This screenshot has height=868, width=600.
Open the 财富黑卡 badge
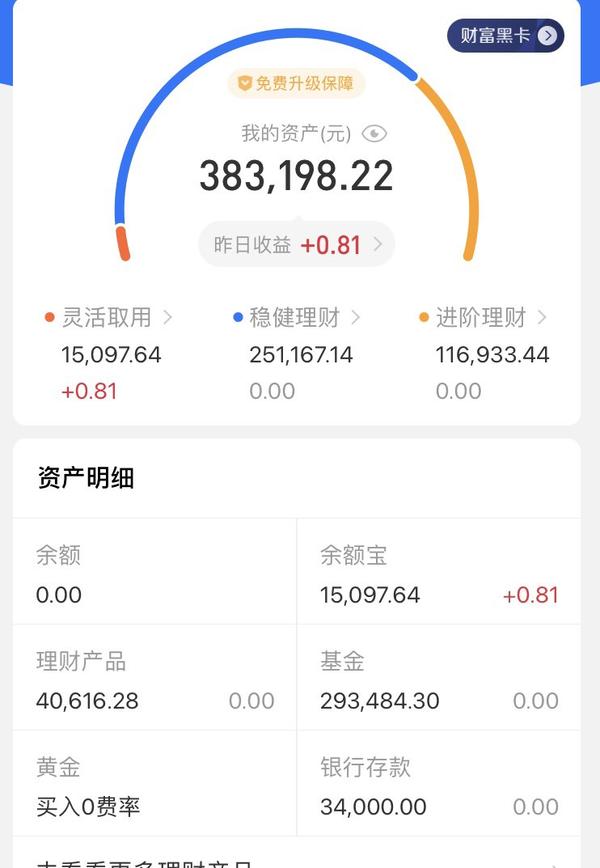(x=505, y=36)
